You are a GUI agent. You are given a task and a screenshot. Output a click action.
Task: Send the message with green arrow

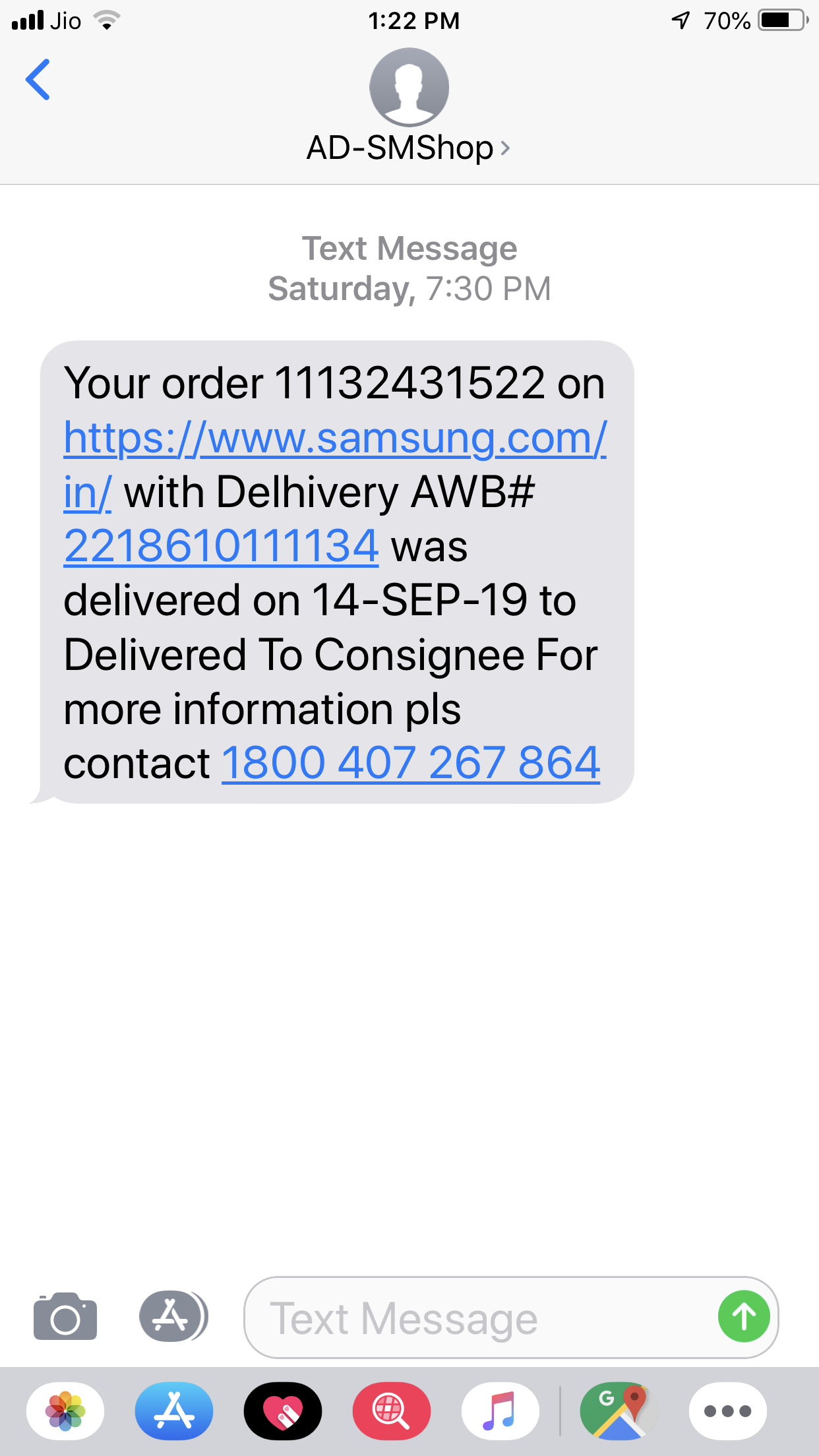click(x=744, y=1317)
